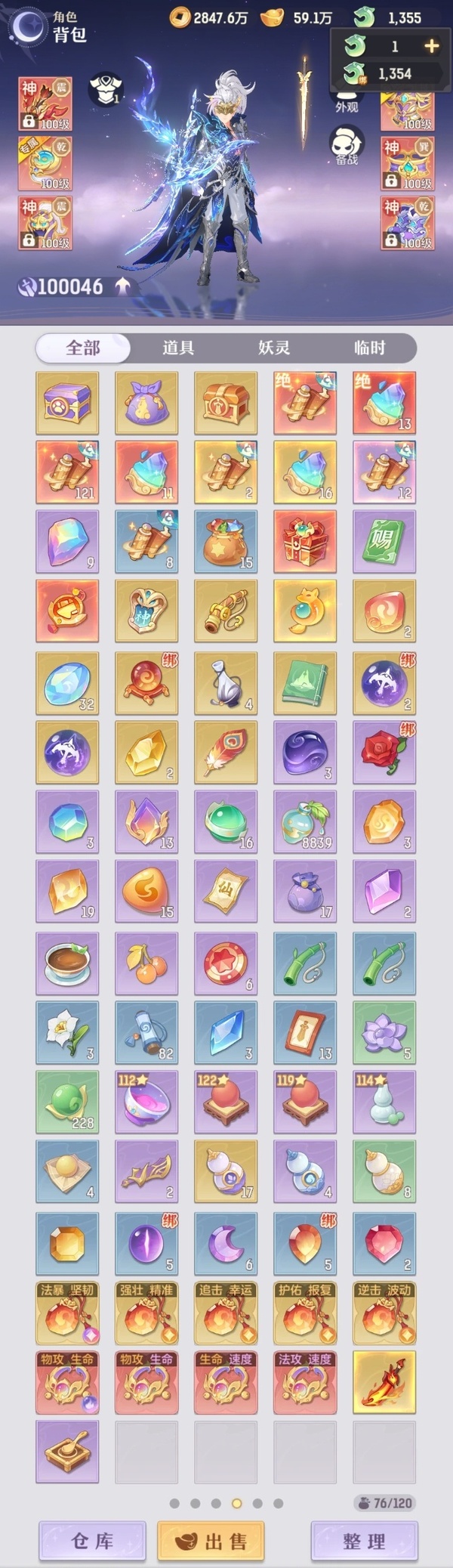This screenshot has height=1568, width=453.
Task: Select the green orb item numbered 228
Action: (67, 1102)
